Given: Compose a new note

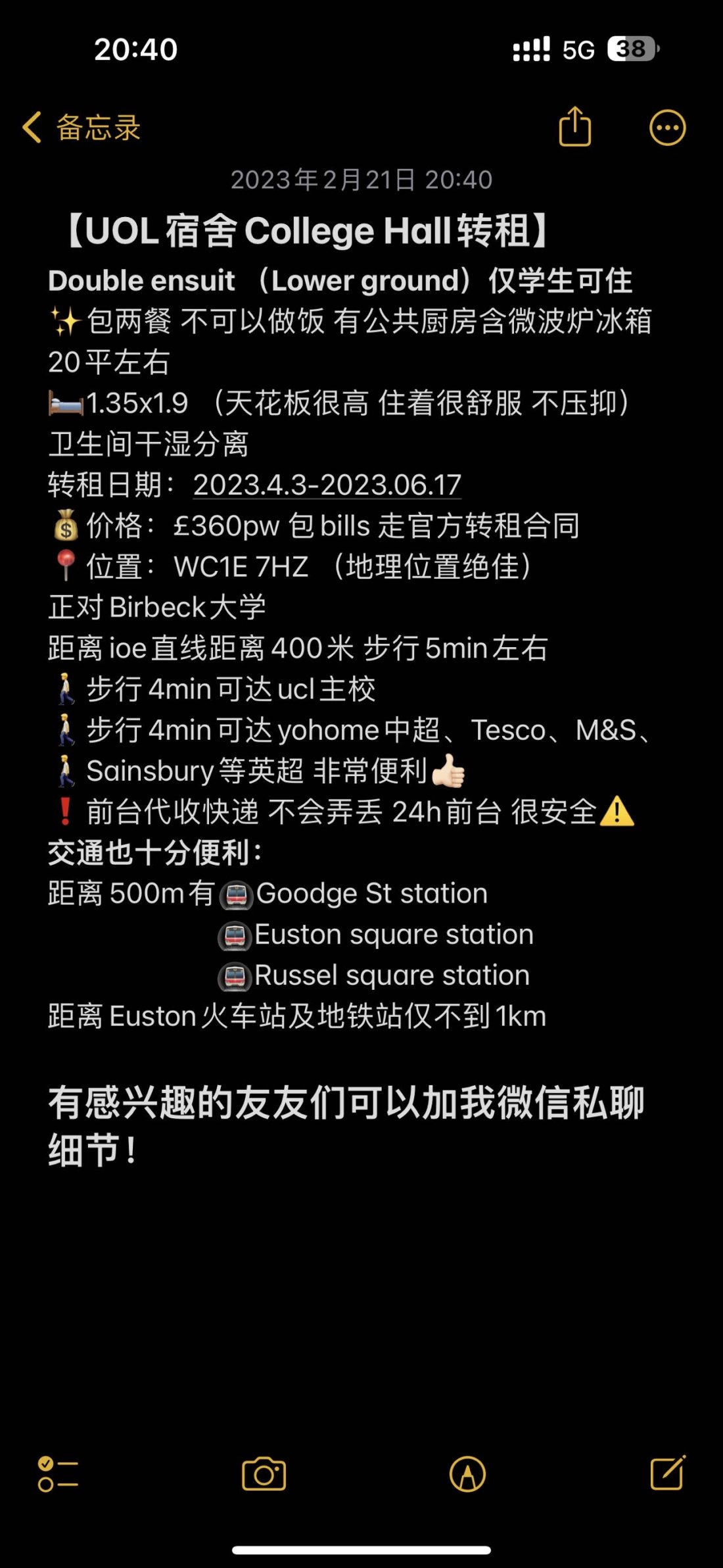Looking at the screenshot, I should [668, 1473].
